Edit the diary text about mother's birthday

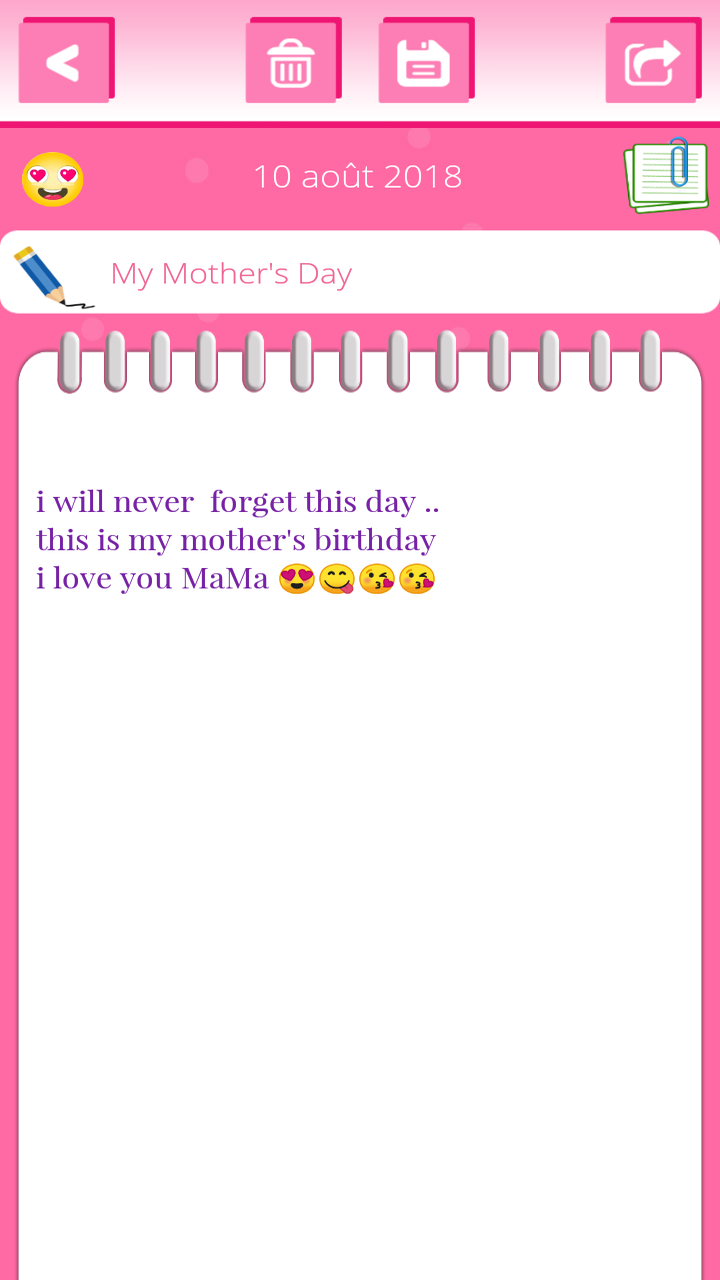pos(238,540)
